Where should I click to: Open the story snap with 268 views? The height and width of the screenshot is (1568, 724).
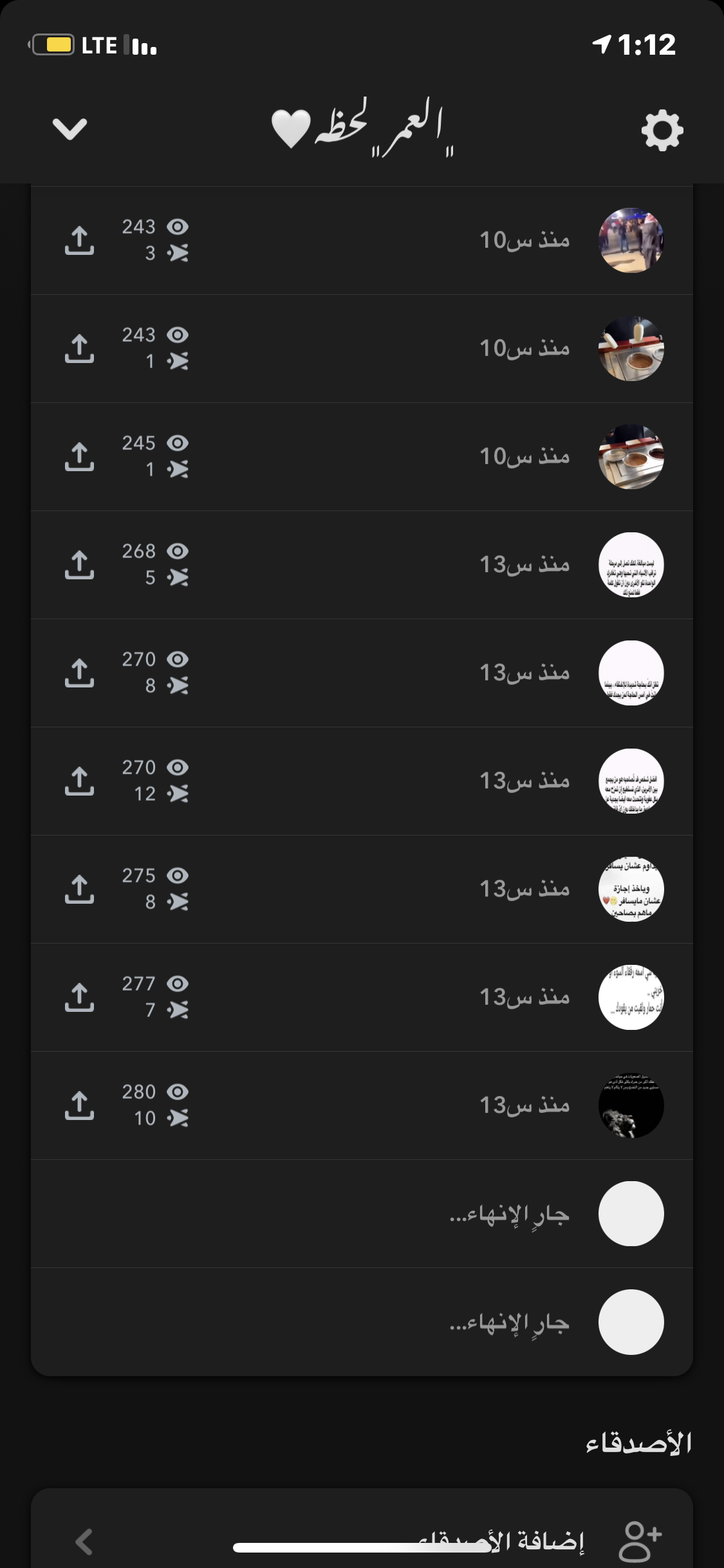click(x=631, y=565)
